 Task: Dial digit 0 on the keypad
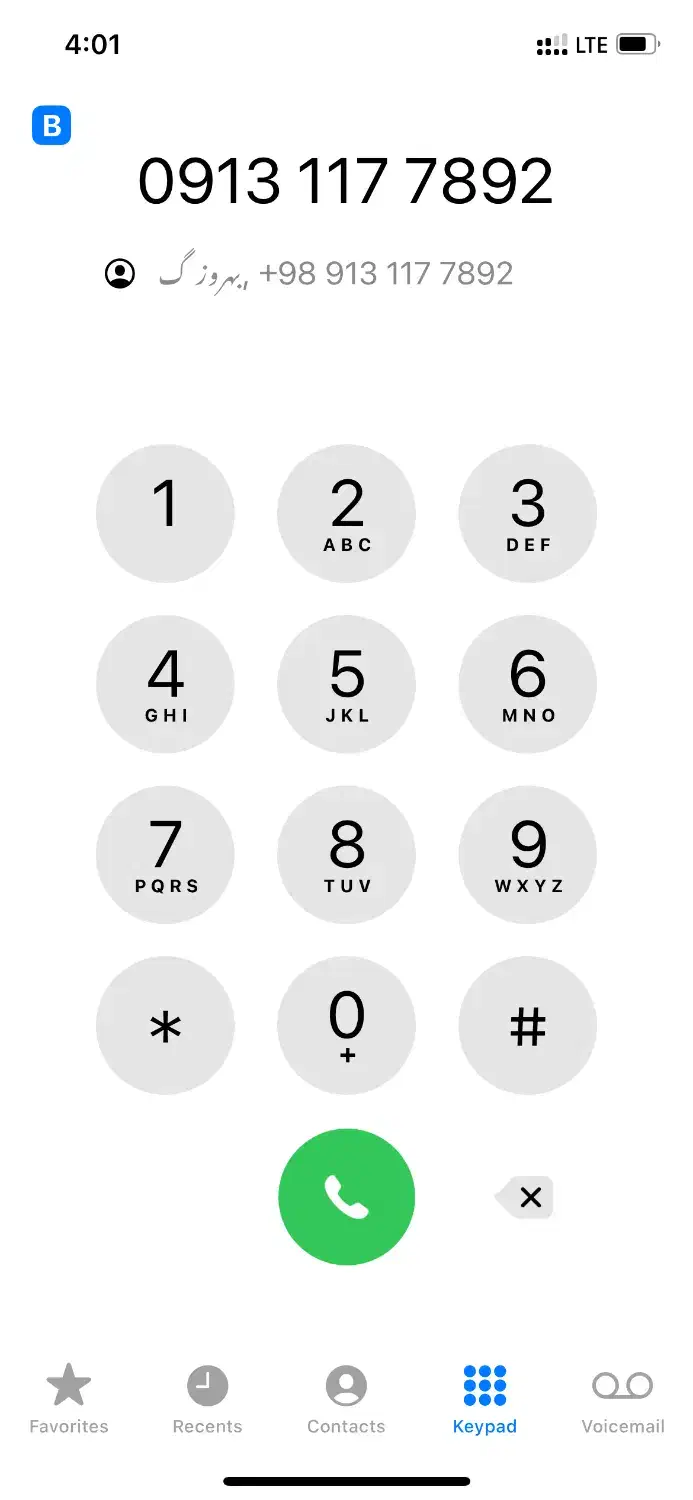point(346,1026)
